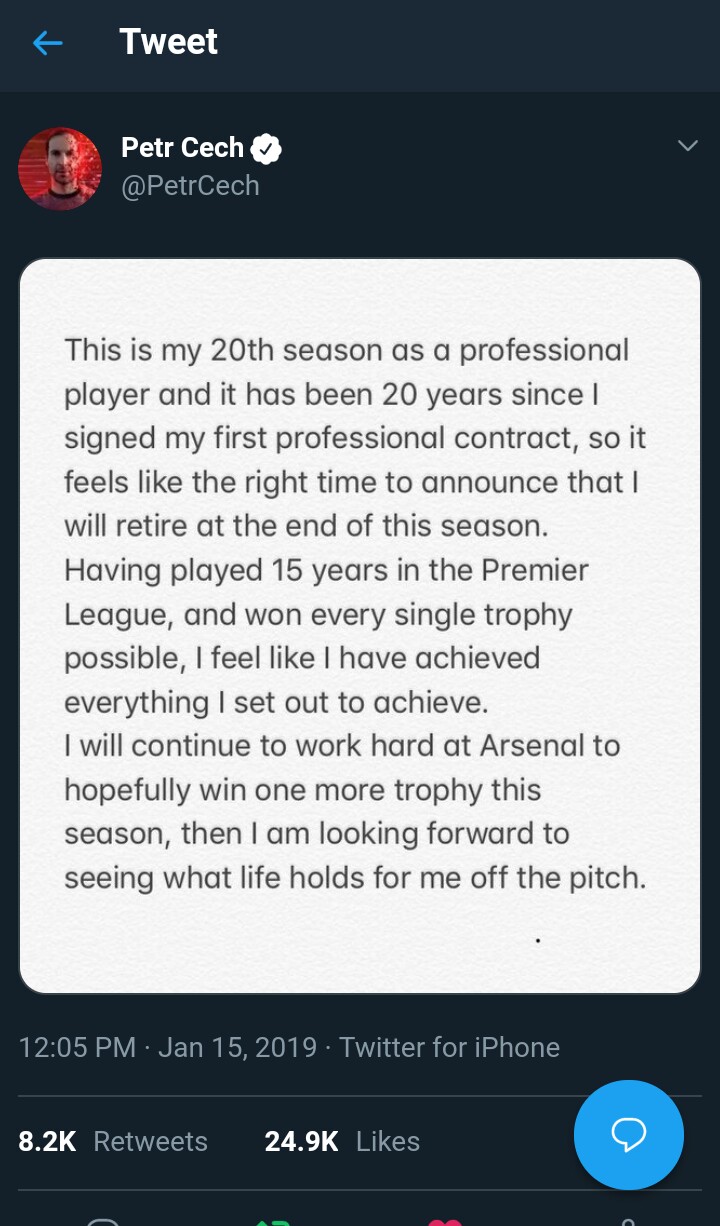Open the Twitter for iPhone source link
720x1226 pixels.
(x=449, y=1047)
